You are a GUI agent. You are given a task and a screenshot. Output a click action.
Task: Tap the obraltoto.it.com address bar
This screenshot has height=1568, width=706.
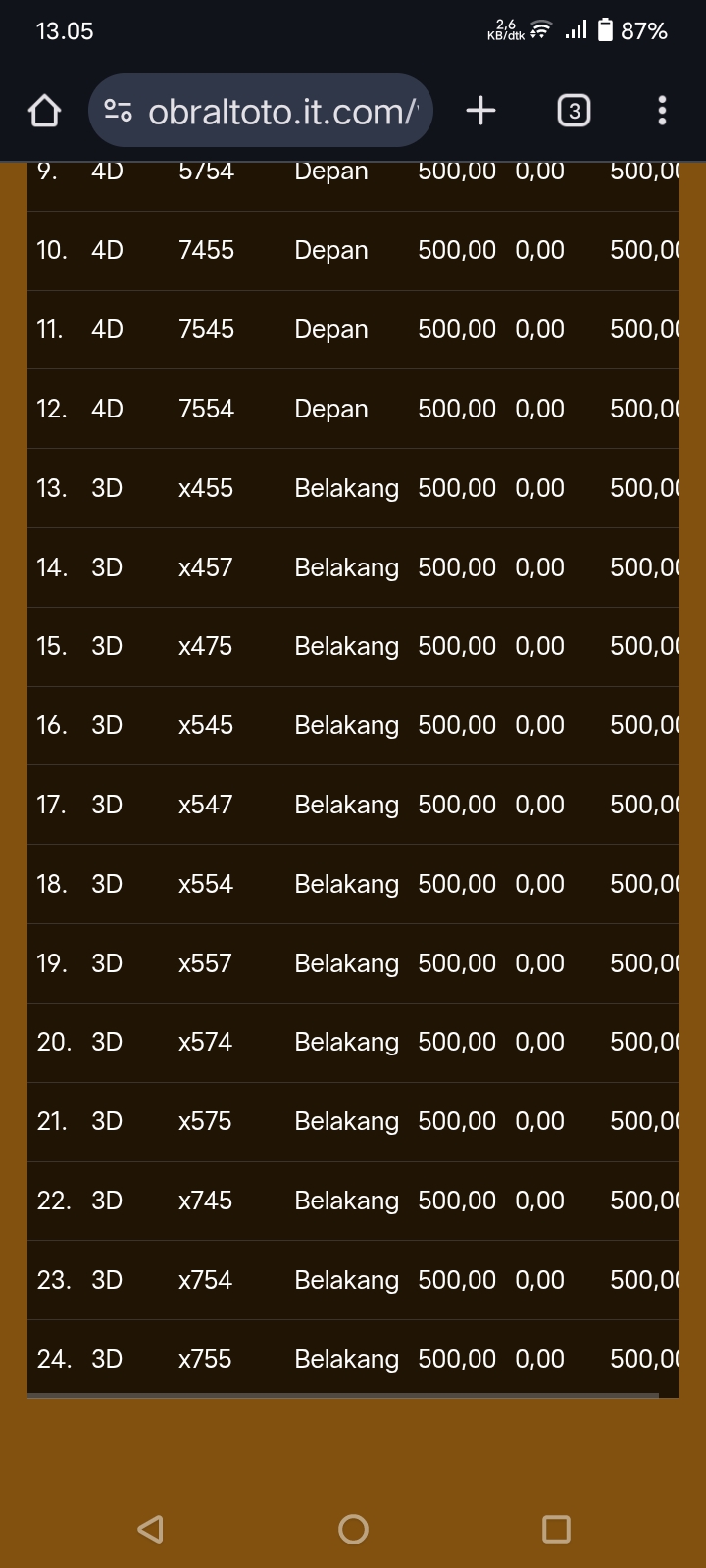[x=282, y=112]
